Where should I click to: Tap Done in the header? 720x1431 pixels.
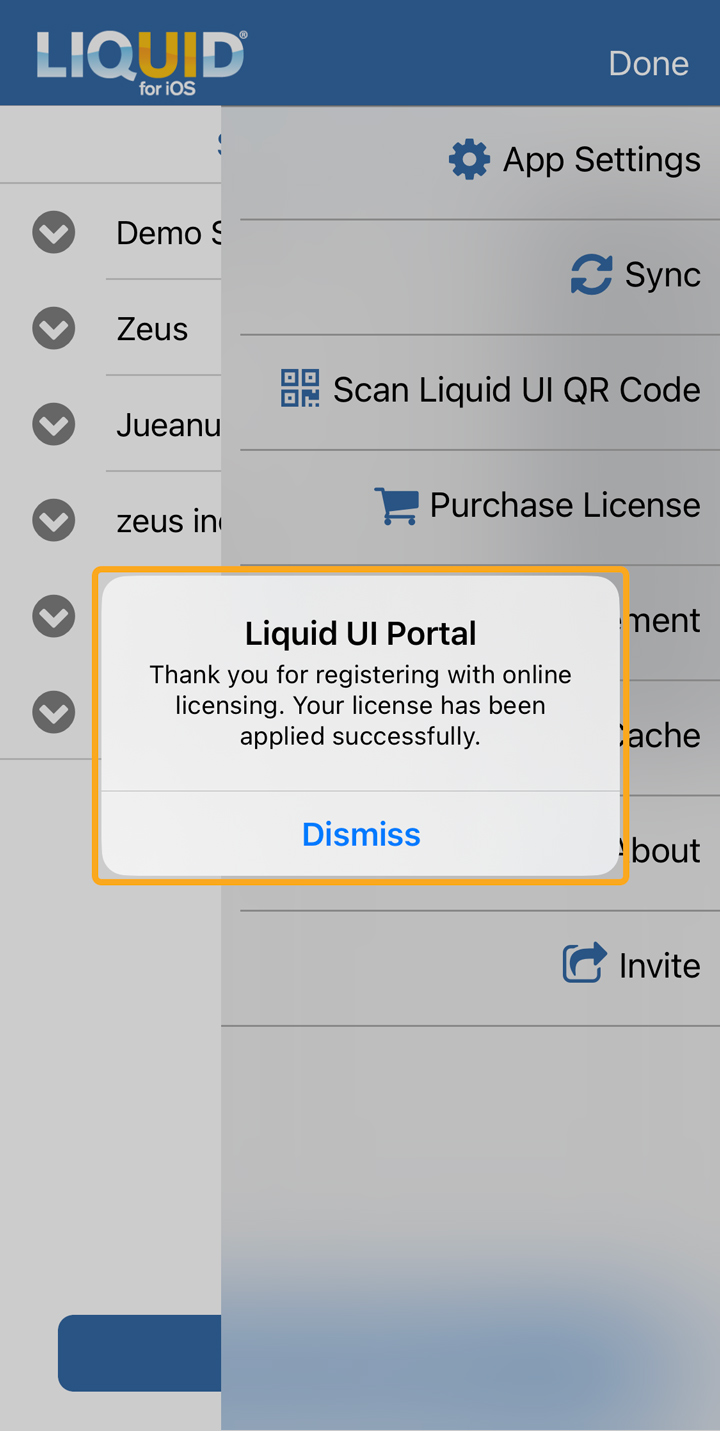coord(648,63)
